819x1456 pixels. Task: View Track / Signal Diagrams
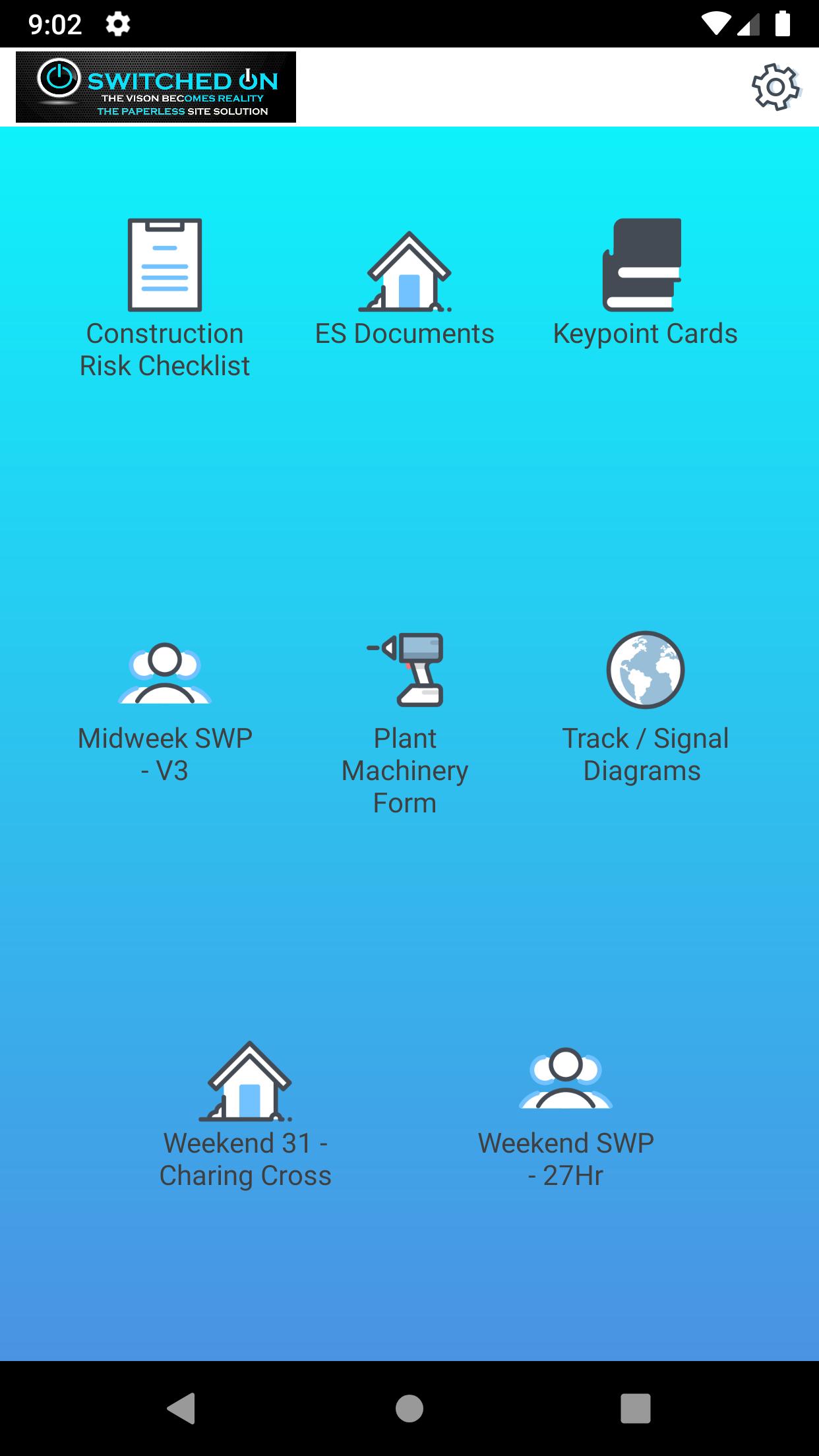click(645, 707)
